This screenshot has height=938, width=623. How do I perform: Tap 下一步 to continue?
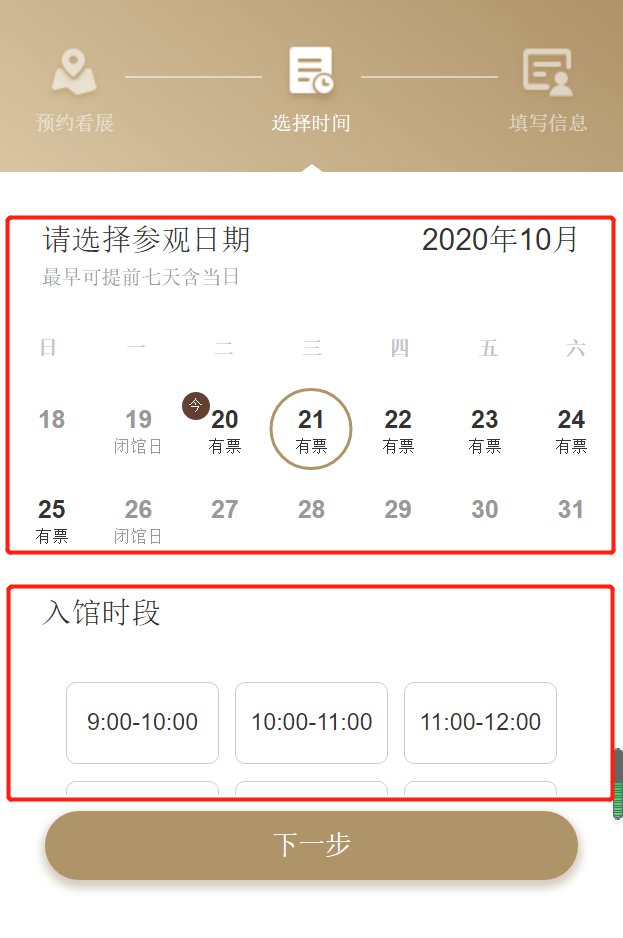(x=311, y=845)
